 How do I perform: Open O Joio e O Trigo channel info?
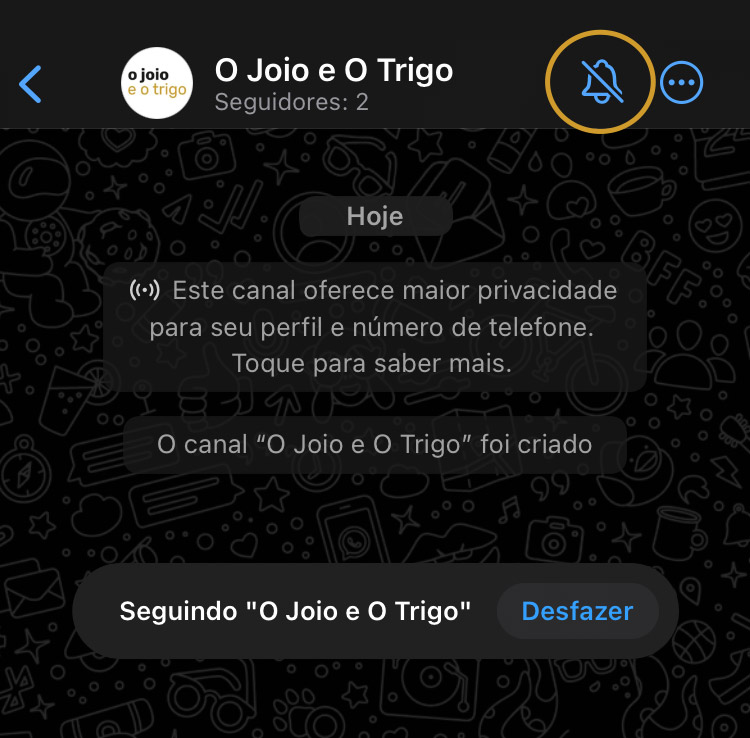point(333,83)
